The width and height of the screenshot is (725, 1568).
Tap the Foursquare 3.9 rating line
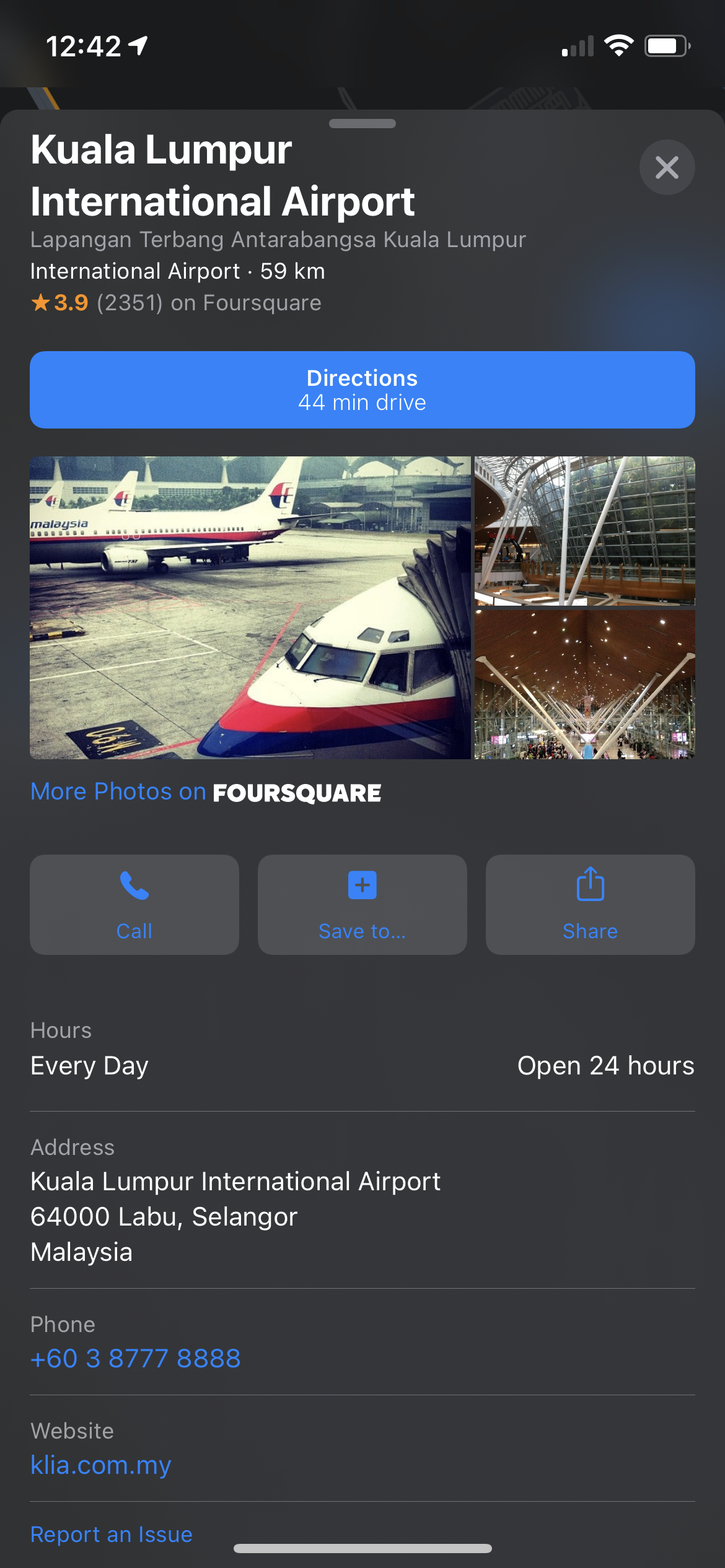[177, 303]
